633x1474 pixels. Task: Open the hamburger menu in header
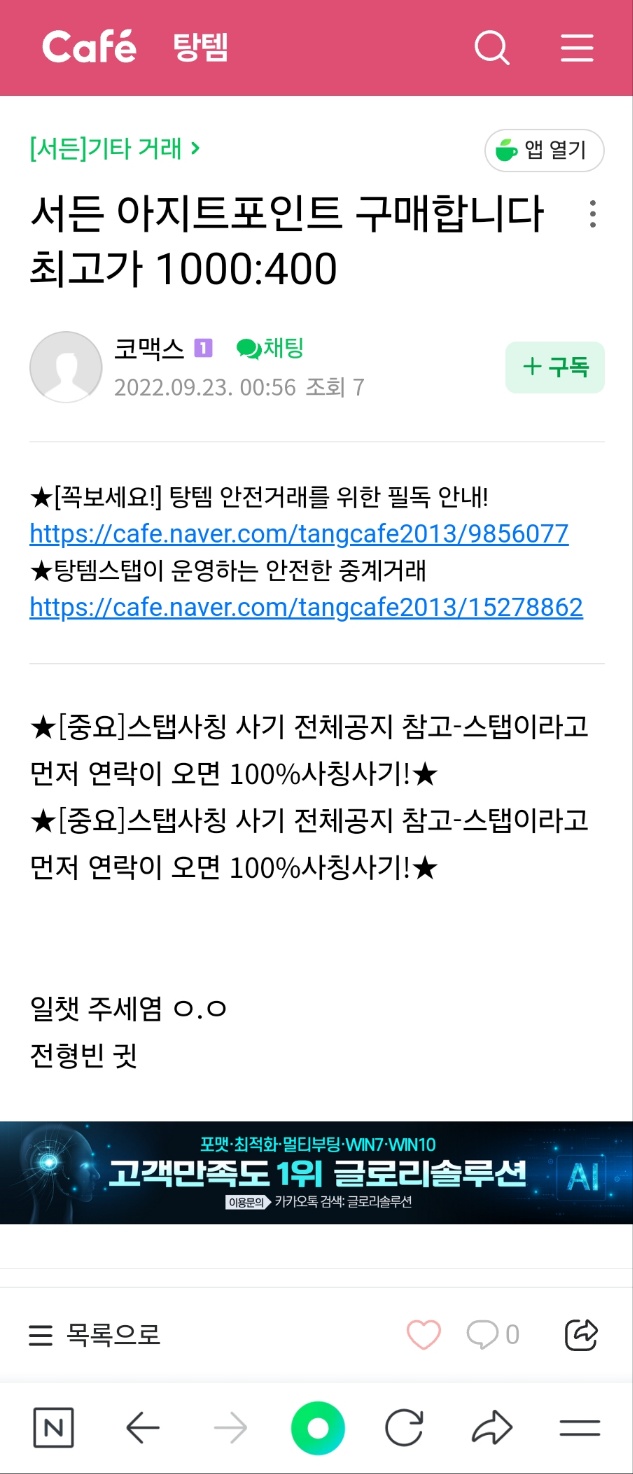pos(577,48)
